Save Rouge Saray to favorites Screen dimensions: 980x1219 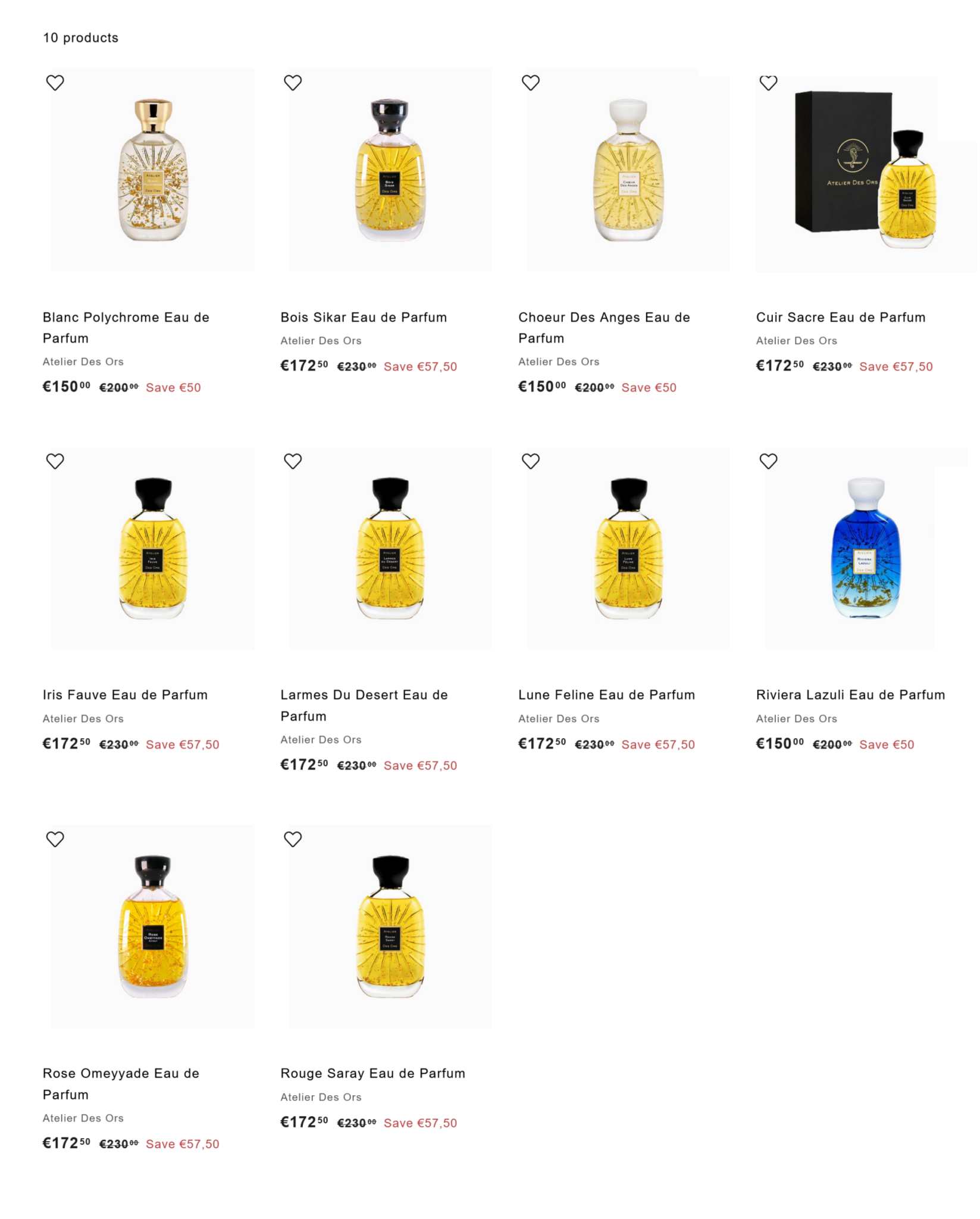coord(293,839)
